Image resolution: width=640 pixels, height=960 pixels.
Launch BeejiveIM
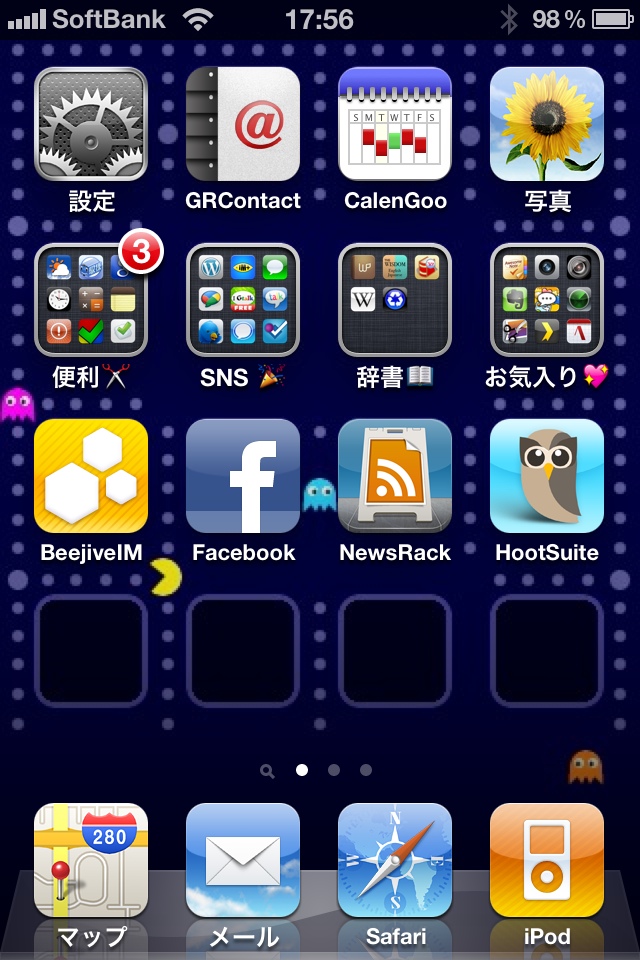coord(91,476)
